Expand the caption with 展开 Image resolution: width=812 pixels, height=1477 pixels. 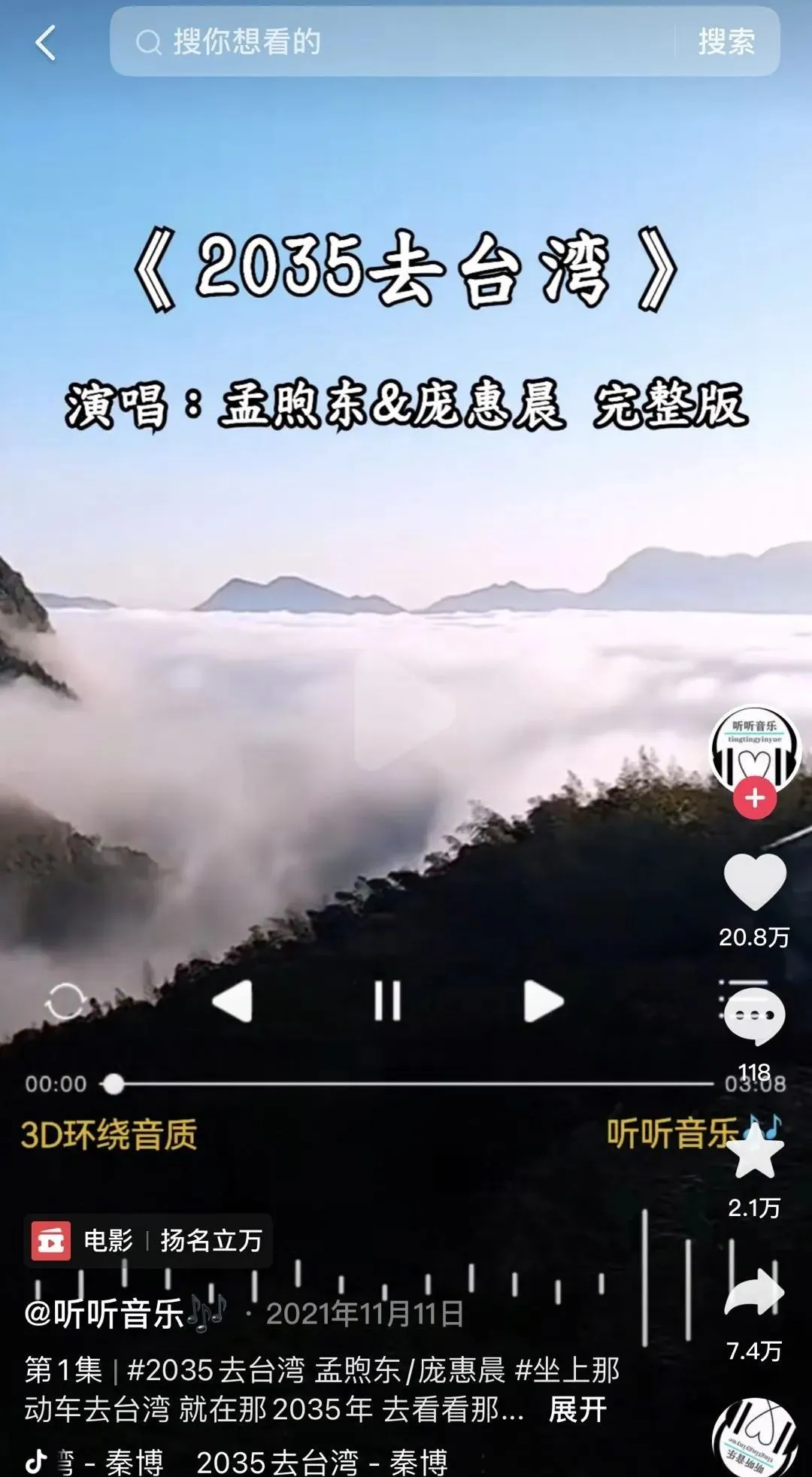click(x=577, y=1409)
